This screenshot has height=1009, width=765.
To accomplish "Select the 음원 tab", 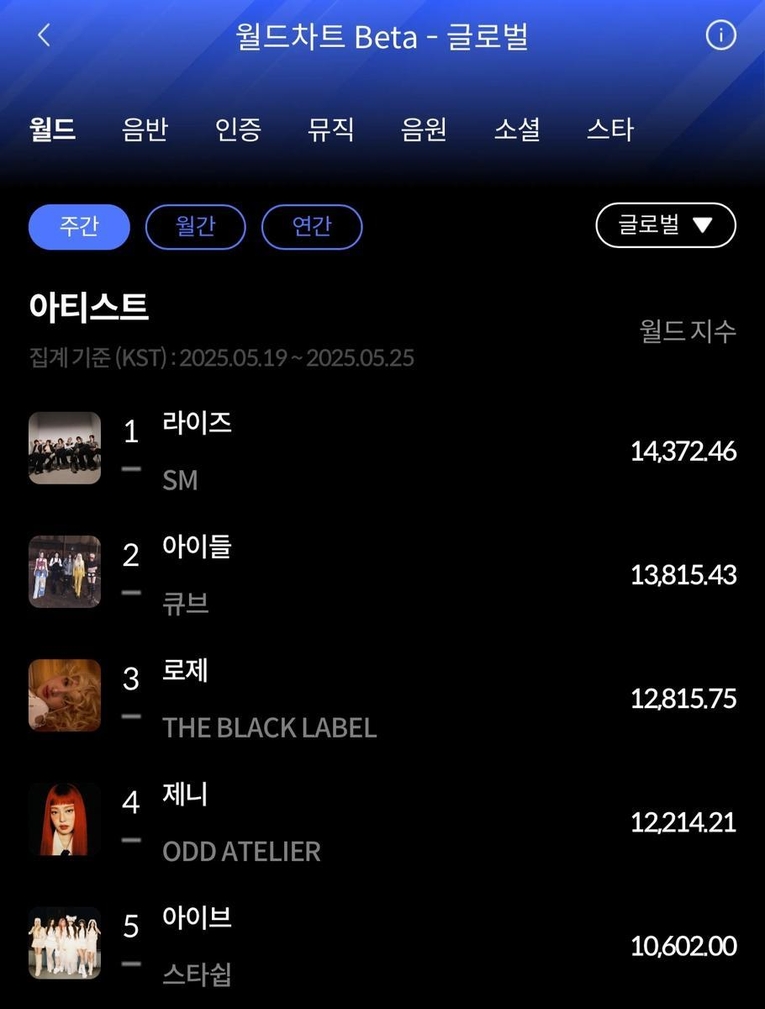I will tap(424, 129).
